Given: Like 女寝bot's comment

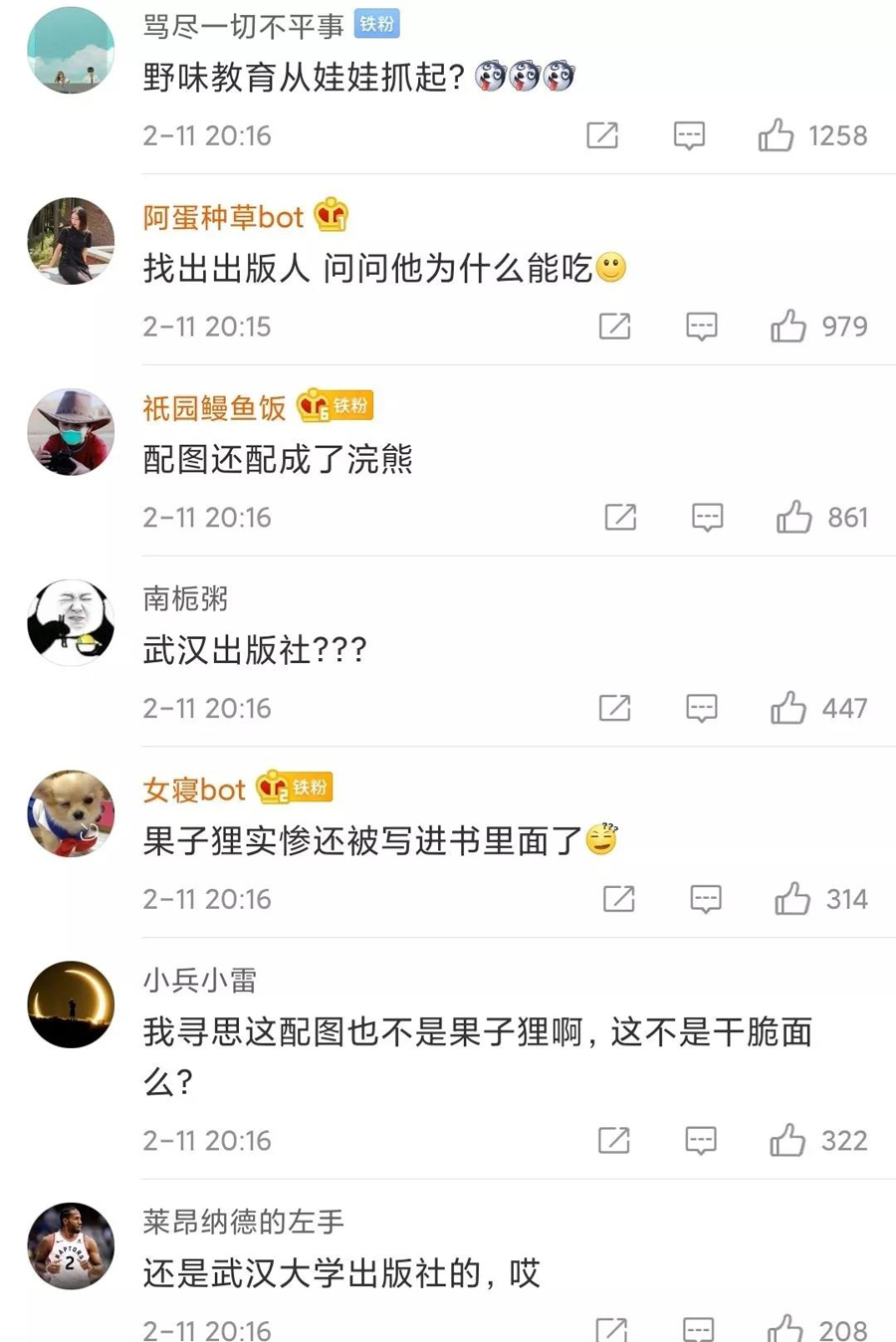Looking at the screenshot, I should pos(793,900).
